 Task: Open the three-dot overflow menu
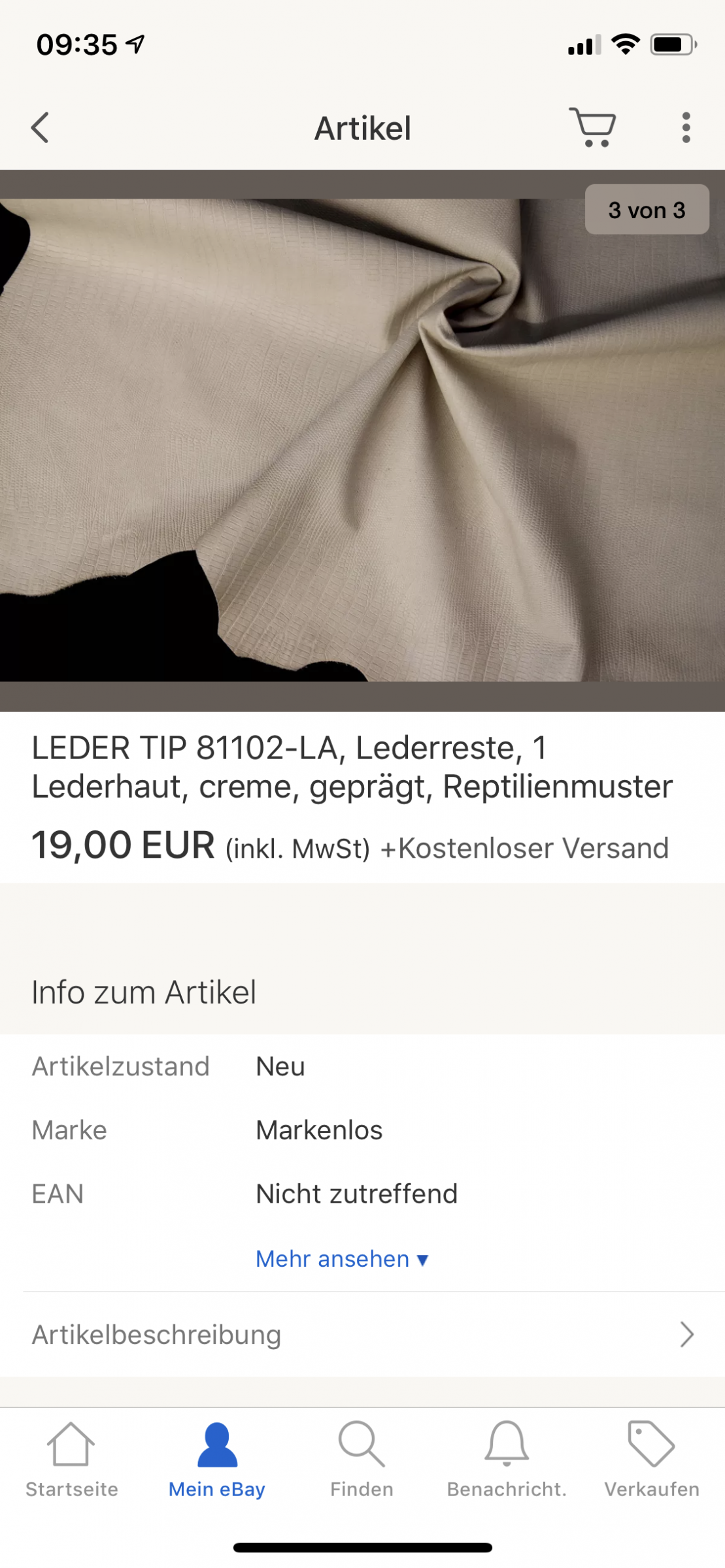pos(685,127)
